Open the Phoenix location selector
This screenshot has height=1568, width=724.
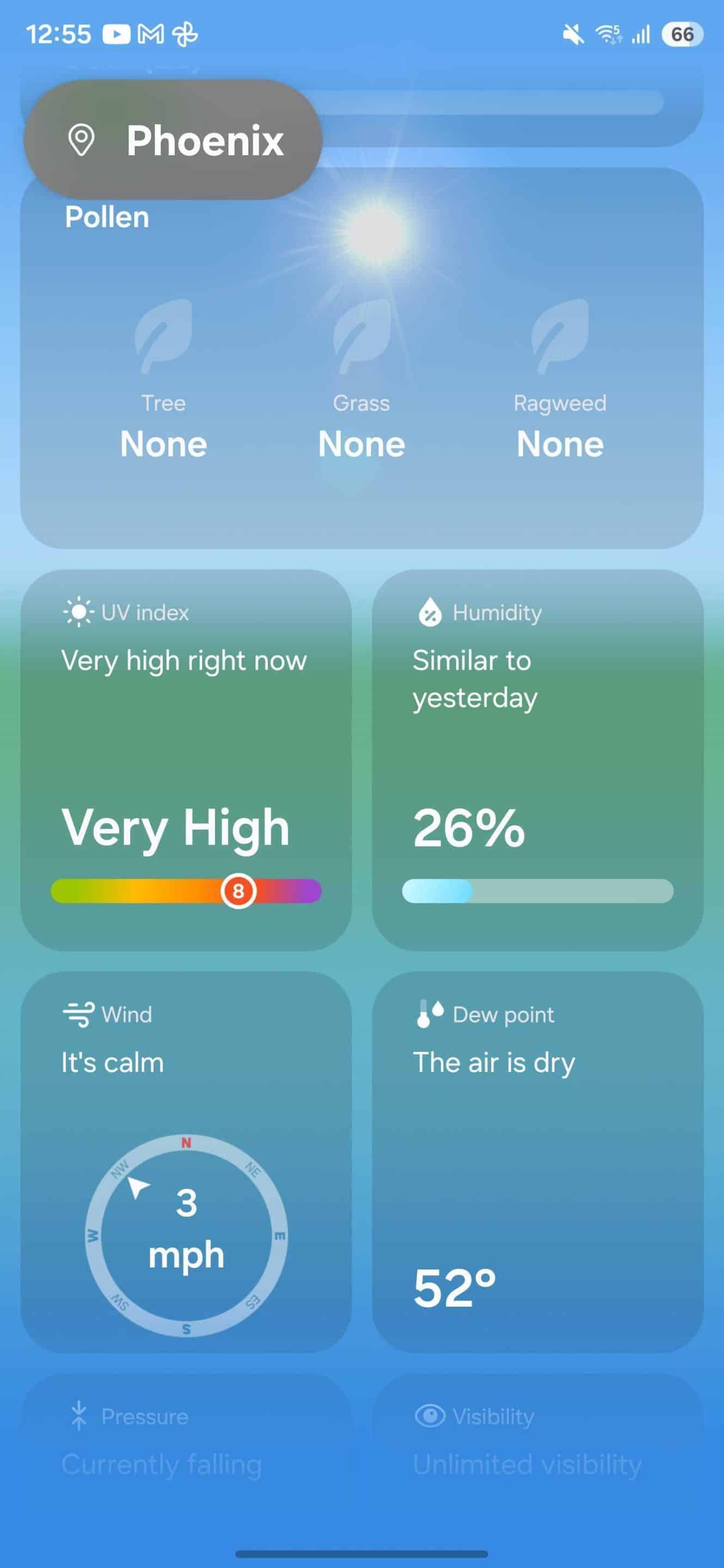(x=173, y=139)
